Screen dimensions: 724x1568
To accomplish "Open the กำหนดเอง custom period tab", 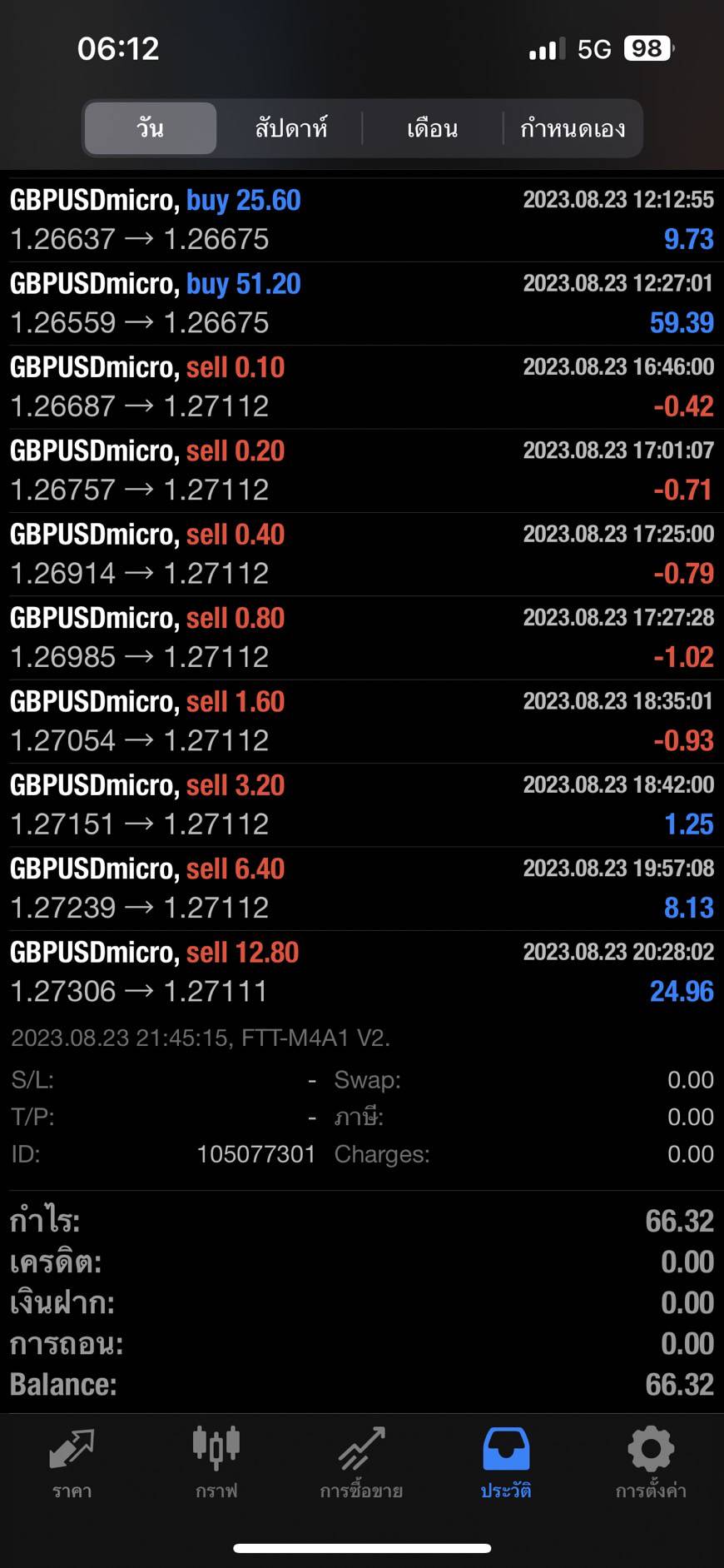I will pyautogui.click(x=573, y=128).
